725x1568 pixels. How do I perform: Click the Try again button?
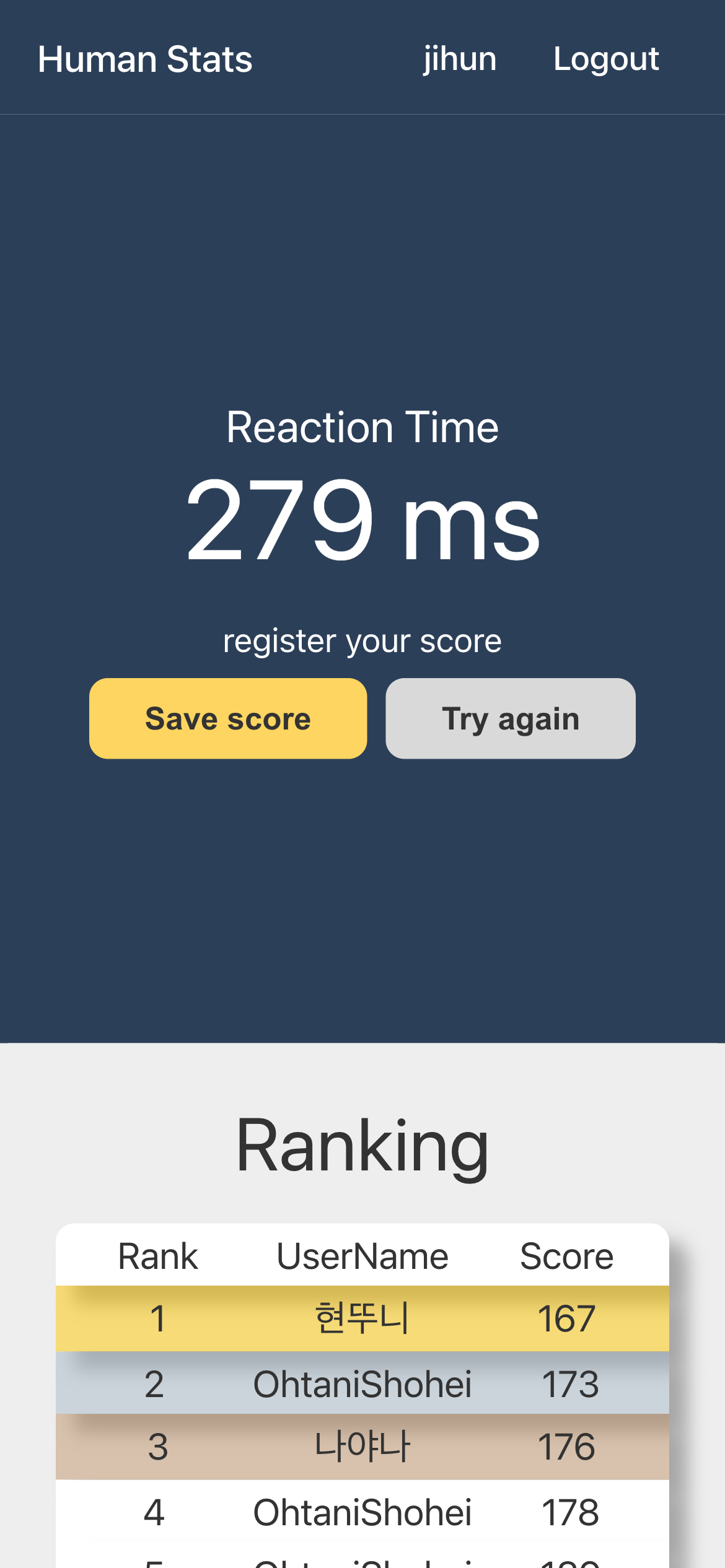(x=510, y=718)
